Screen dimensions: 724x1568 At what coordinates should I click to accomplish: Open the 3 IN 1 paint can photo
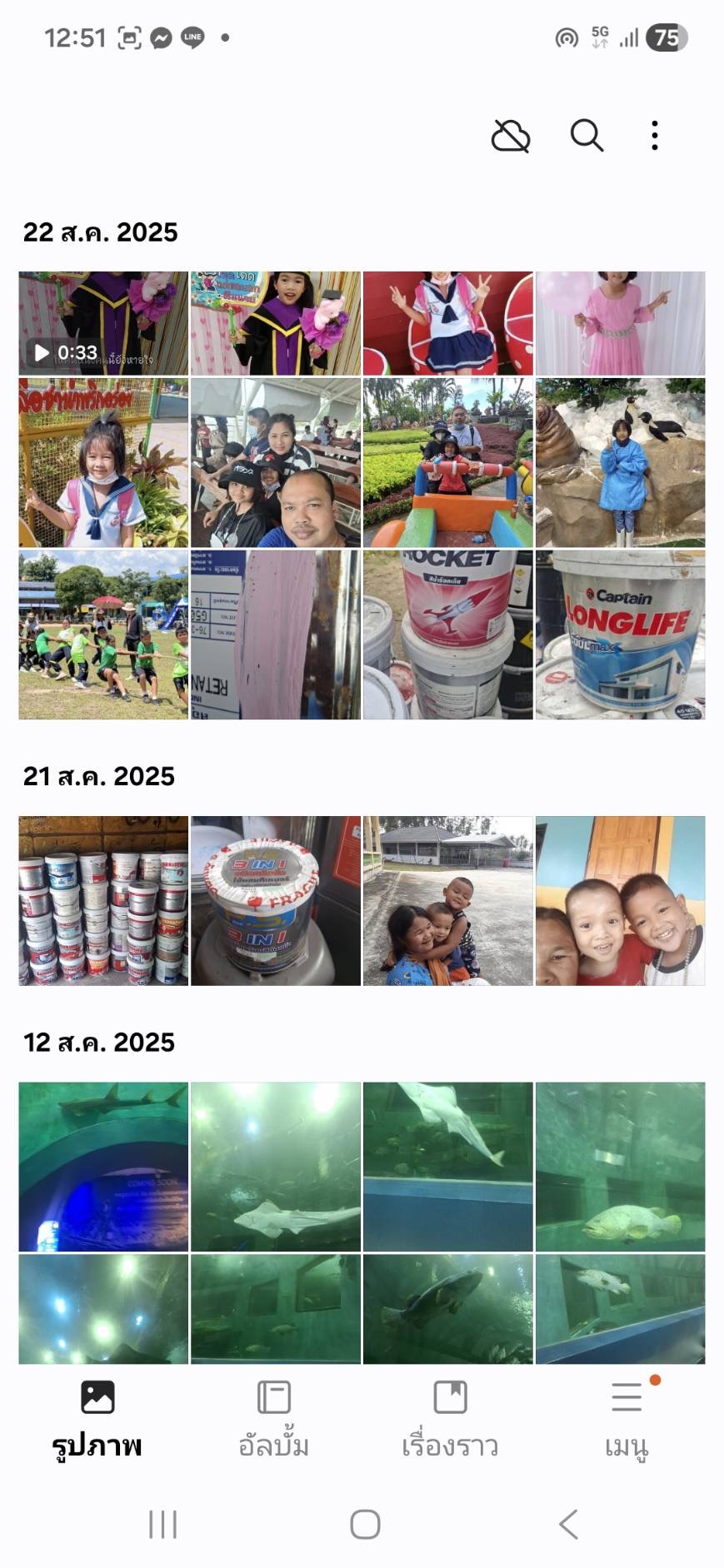[276, 901]
